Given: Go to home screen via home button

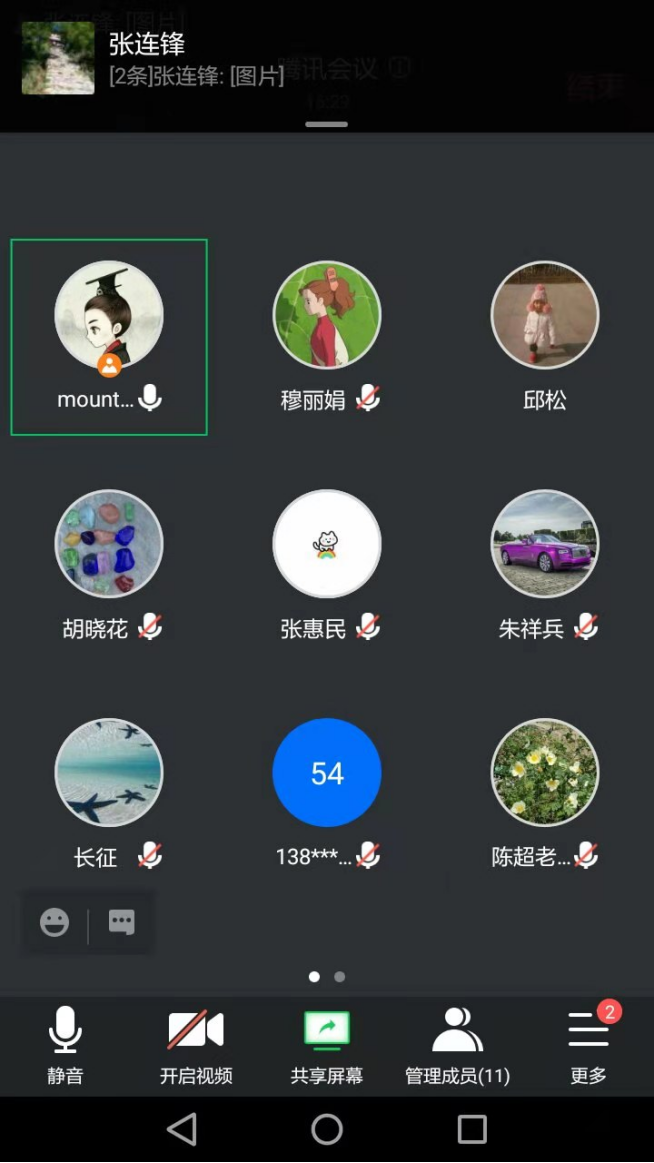Looking at the screenshot, I should (327, 1129).
